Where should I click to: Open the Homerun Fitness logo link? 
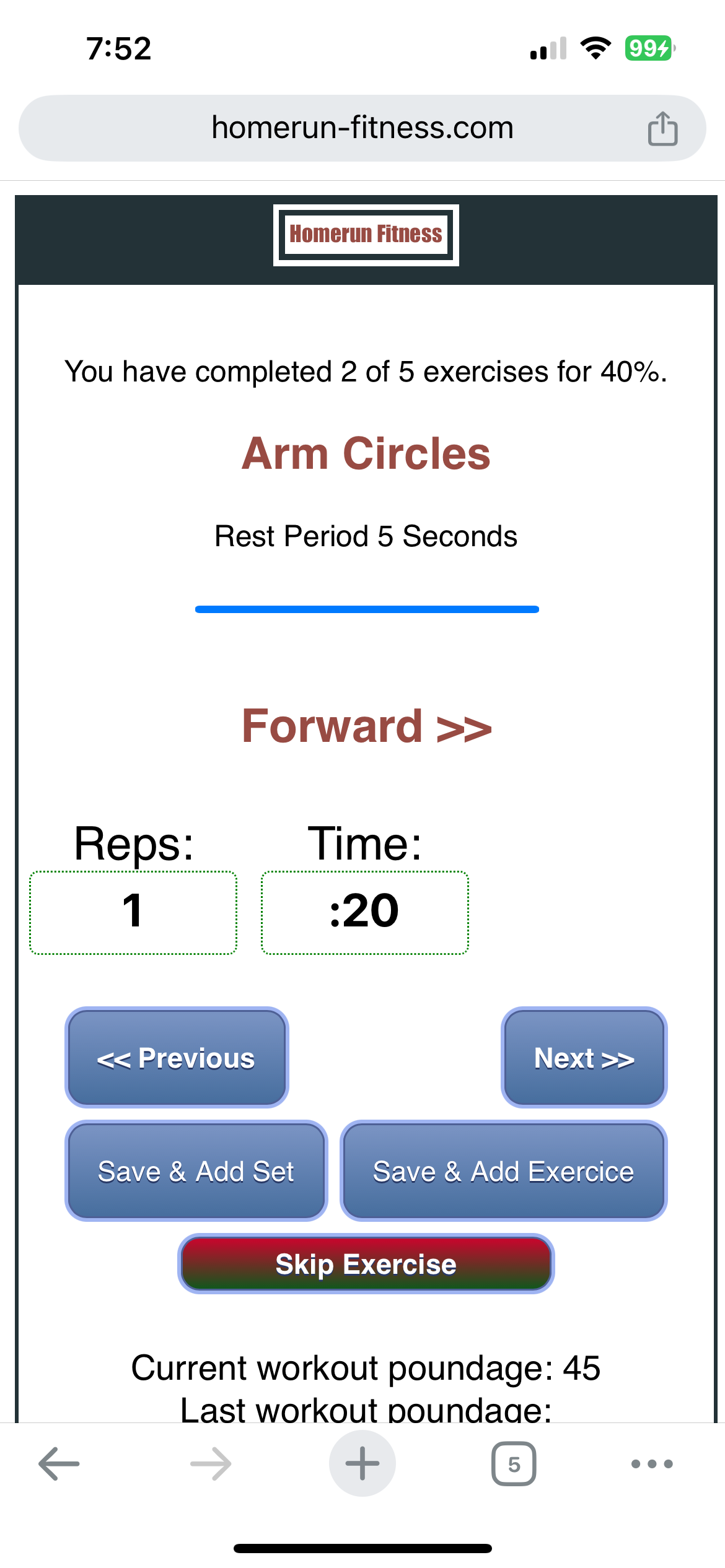coord(366,235)
